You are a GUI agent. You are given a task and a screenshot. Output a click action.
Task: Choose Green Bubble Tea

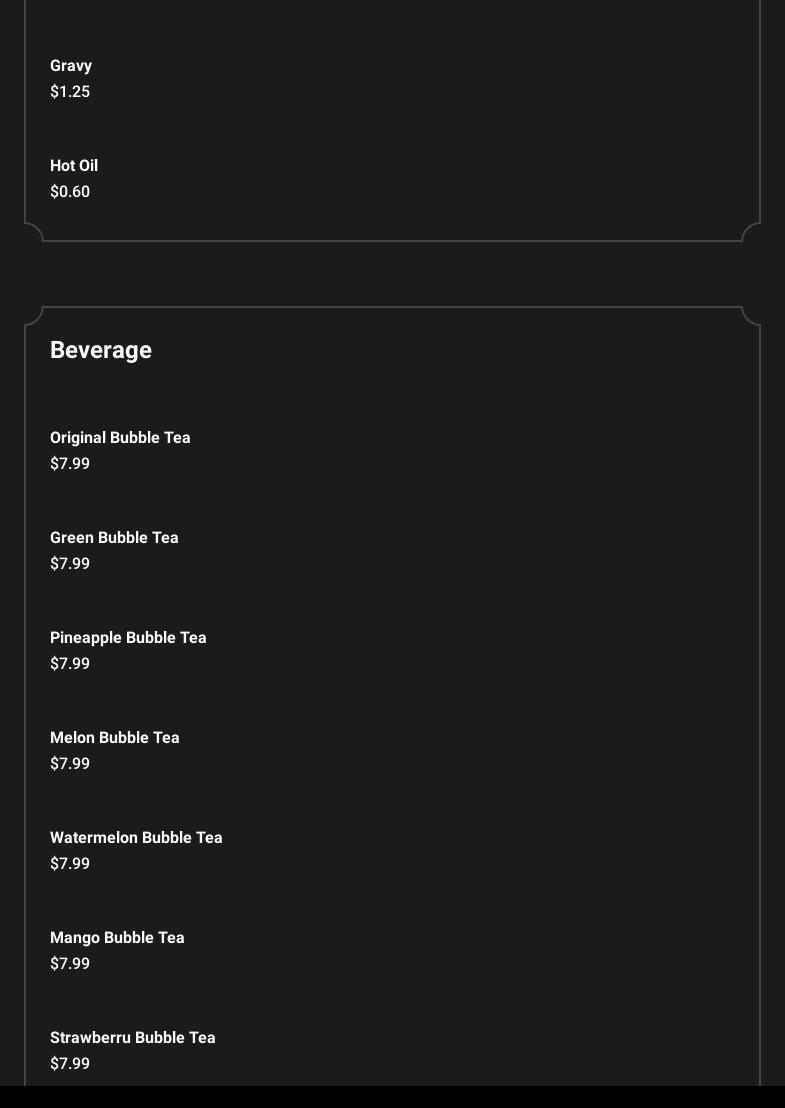pos(114,538)
